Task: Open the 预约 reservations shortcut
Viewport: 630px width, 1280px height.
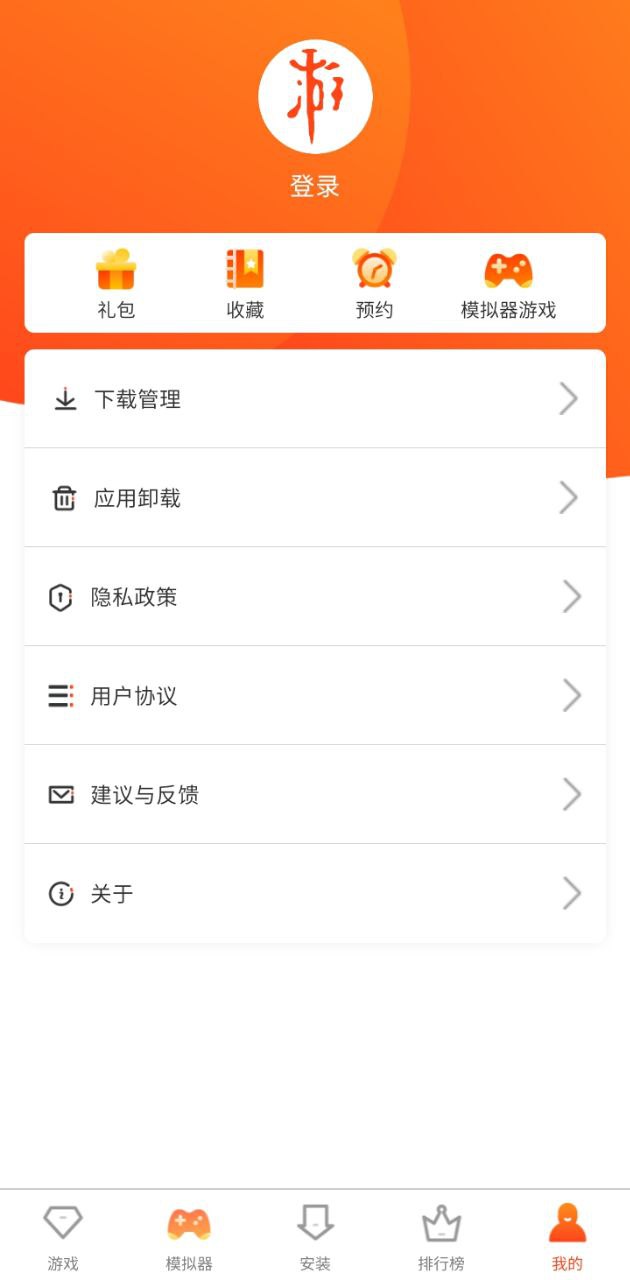Action: (375, 284)
